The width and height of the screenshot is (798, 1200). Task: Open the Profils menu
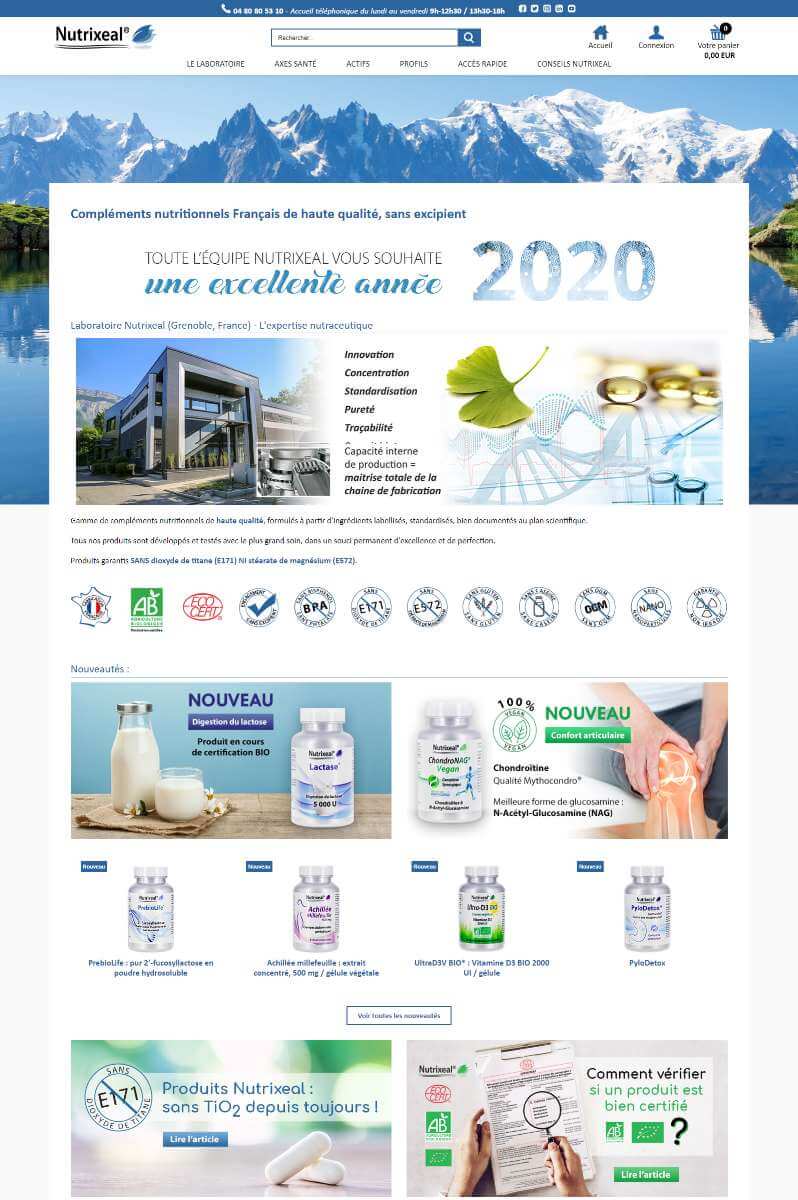coord(413,64)
